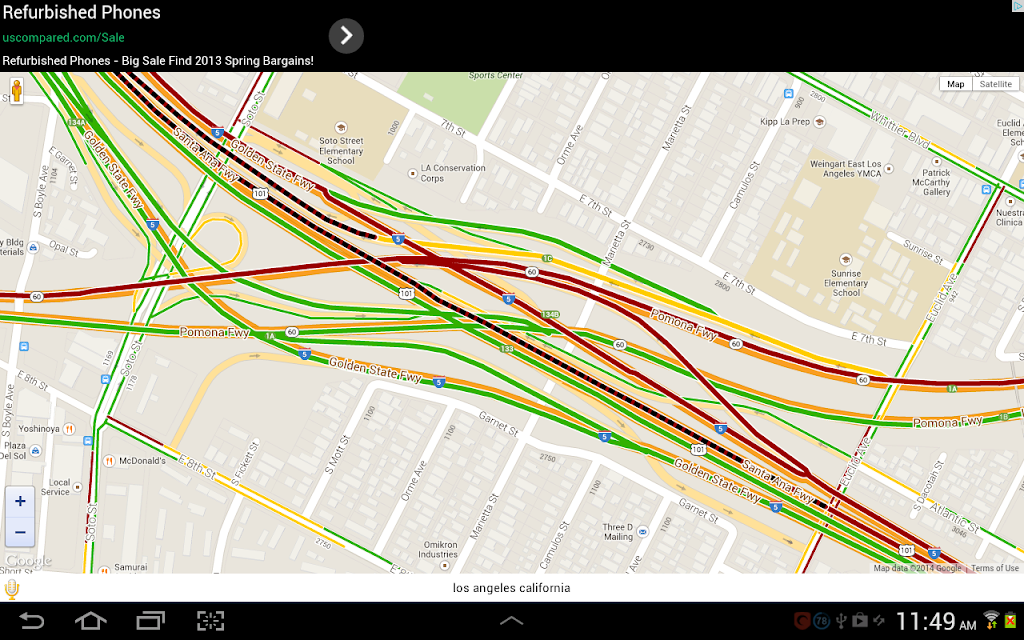Open the uscompared.com/Sale ad link
The height and width of the screenshot is (640, 1024).
click(63, 37)
